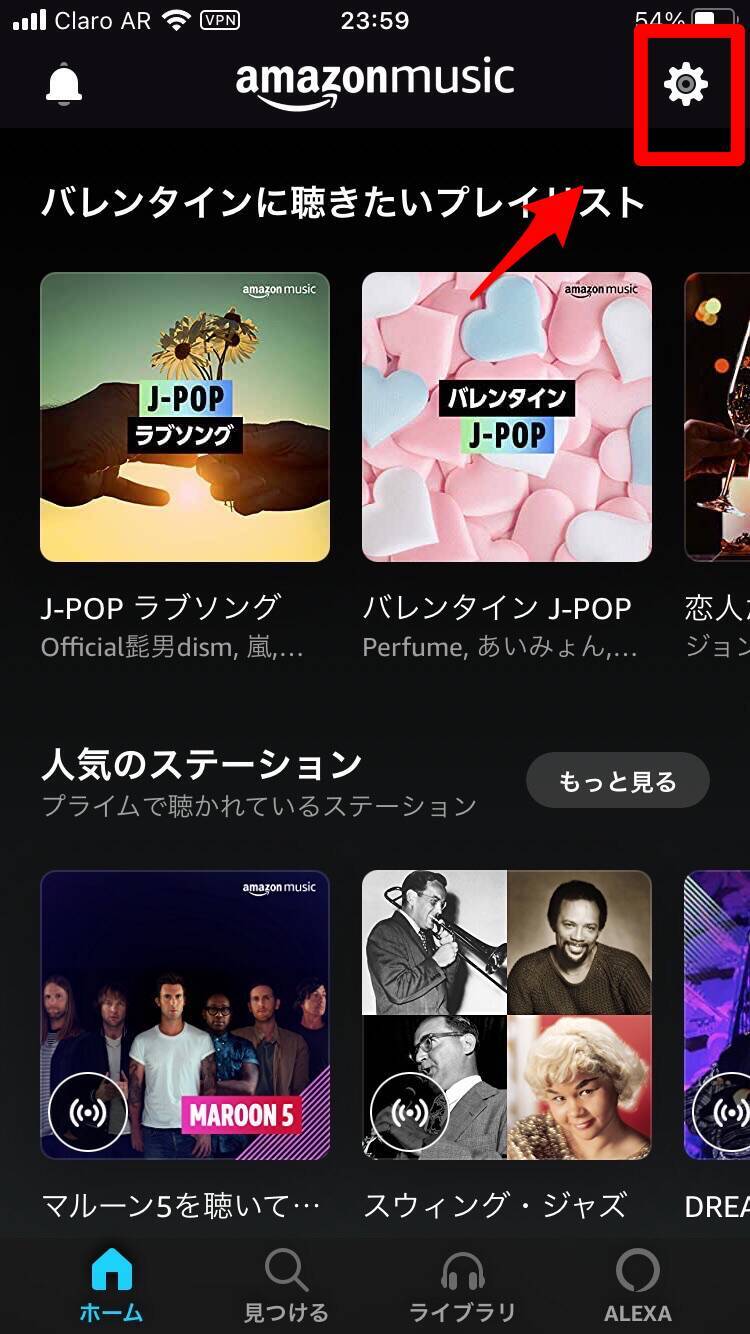Open the notifications bell

click(x=64, y=84)
